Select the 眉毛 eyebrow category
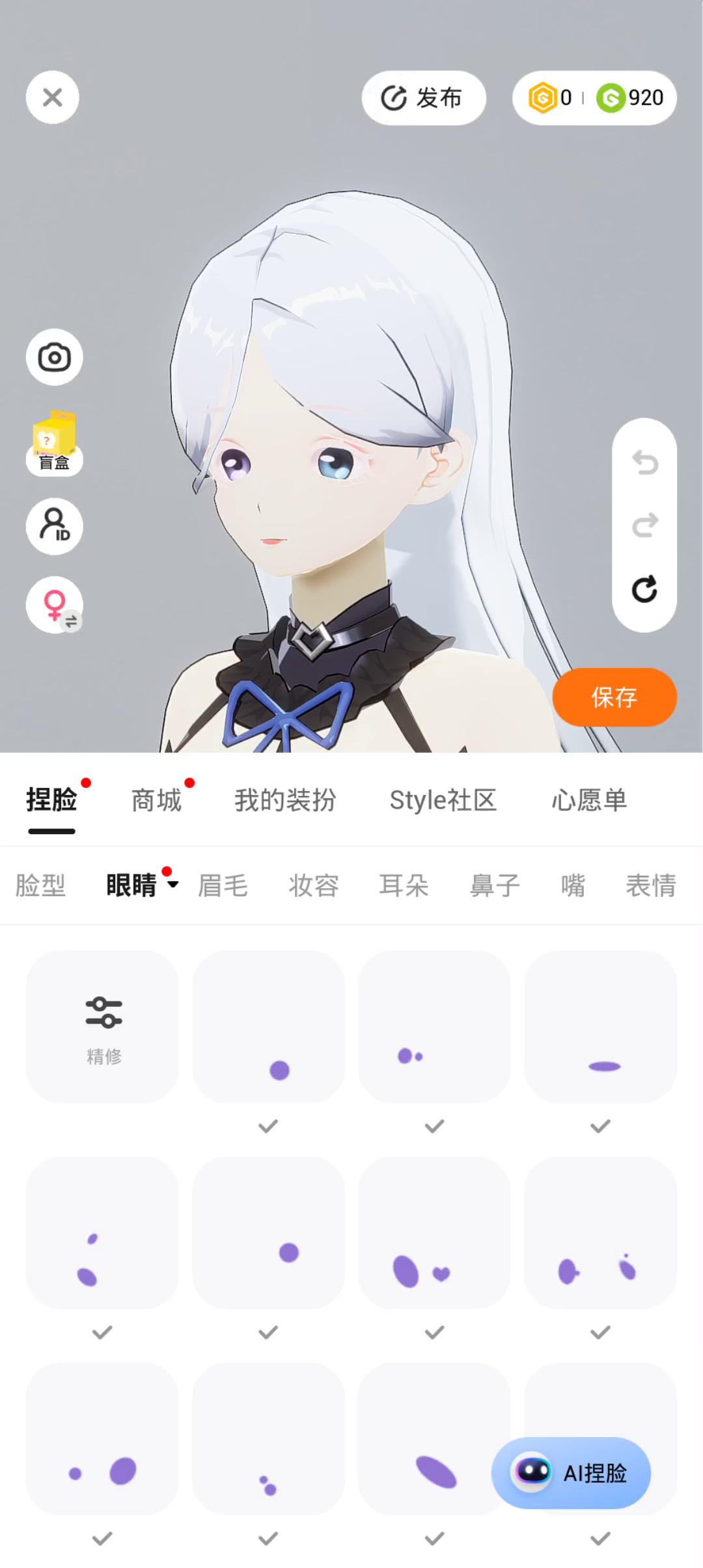 click(x=223, y=886)
